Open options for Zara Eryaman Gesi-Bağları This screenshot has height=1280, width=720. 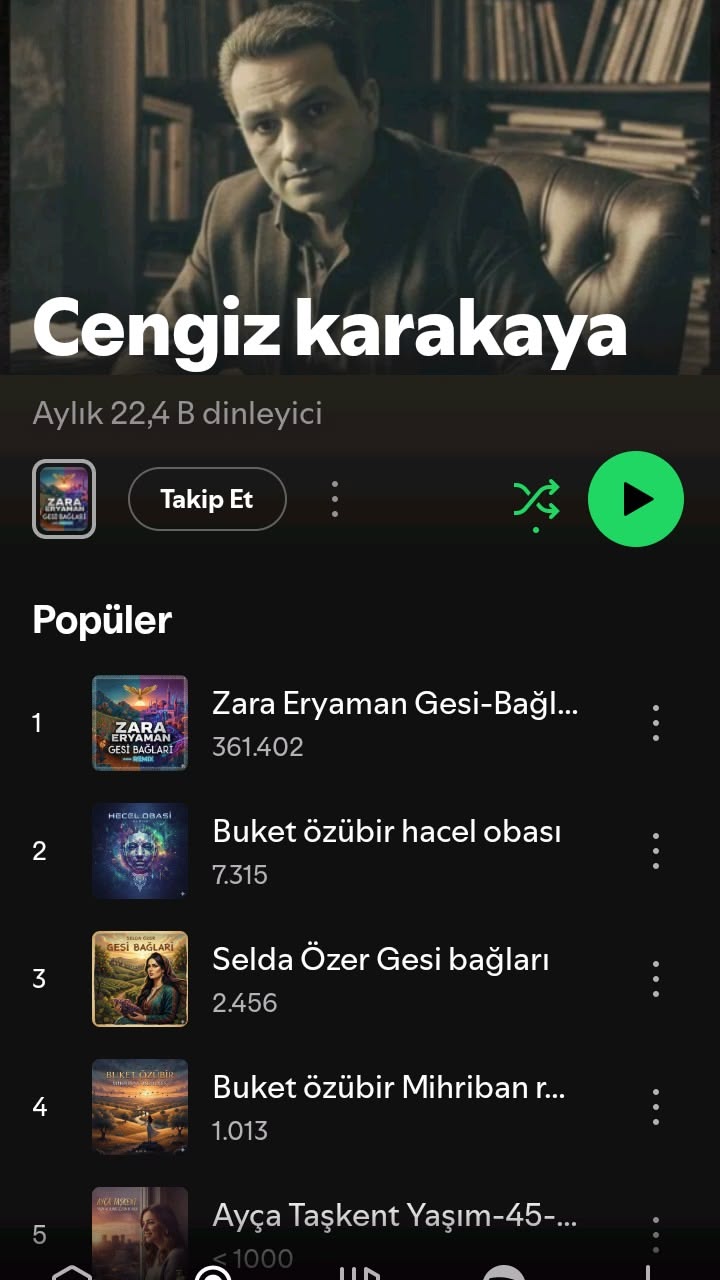tap(656, 722)
